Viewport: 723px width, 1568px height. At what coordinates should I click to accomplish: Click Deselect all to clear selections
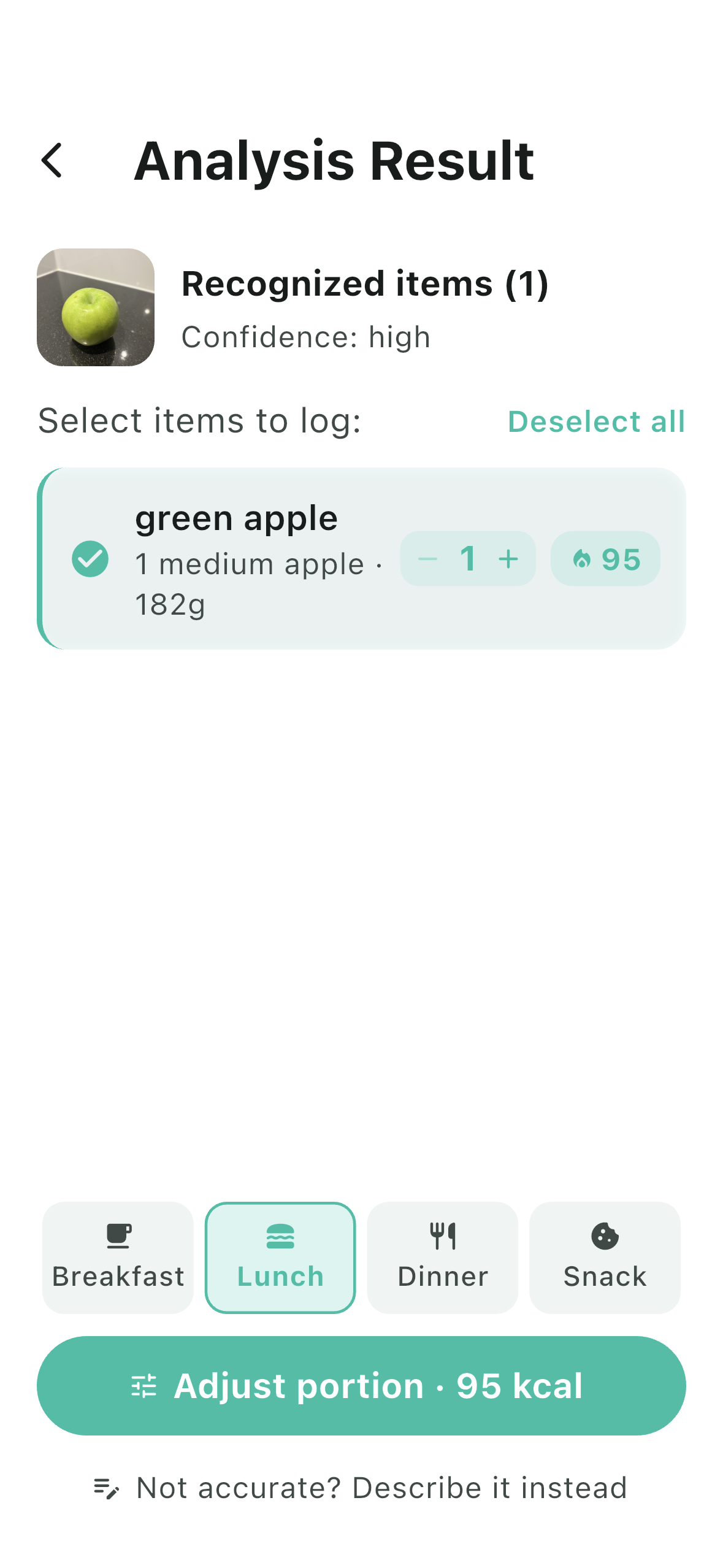pos(597,421)
